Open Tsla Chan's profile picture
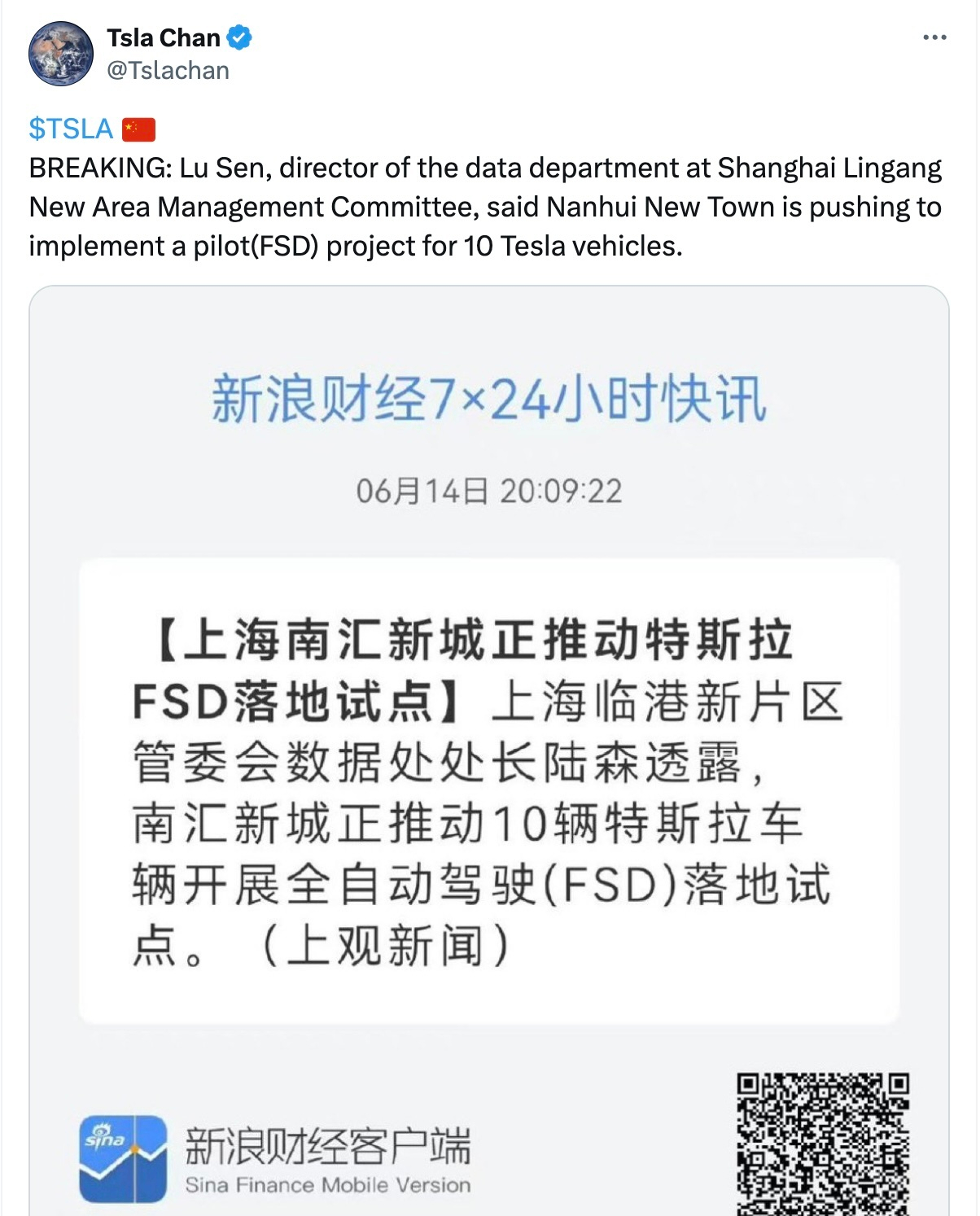 click(x=61, y=54)
